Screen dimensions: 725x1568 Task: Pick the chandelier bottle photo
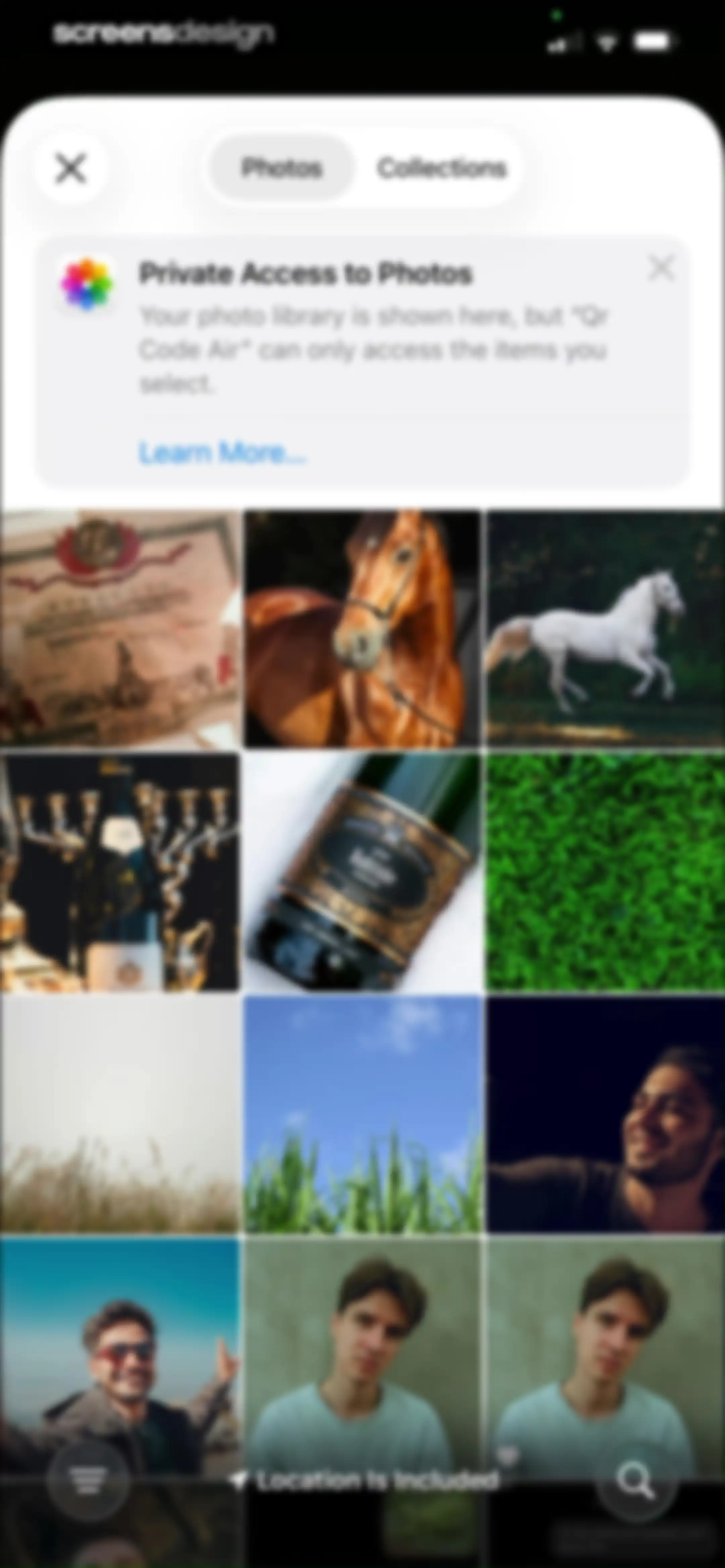tap(119, 872)
